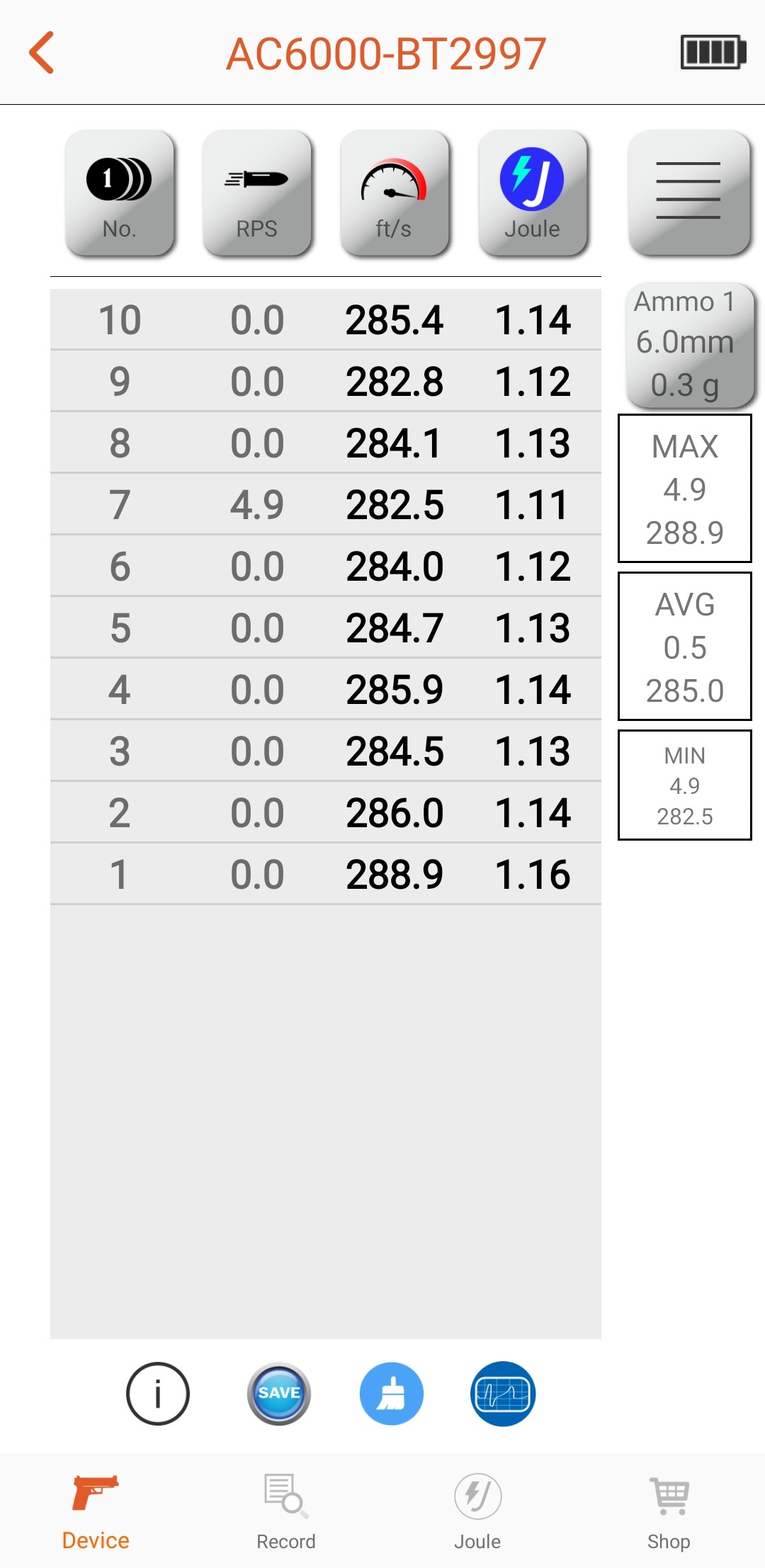
Task: Clear the data with the broom icon
Action: (x=392, y=1393)
